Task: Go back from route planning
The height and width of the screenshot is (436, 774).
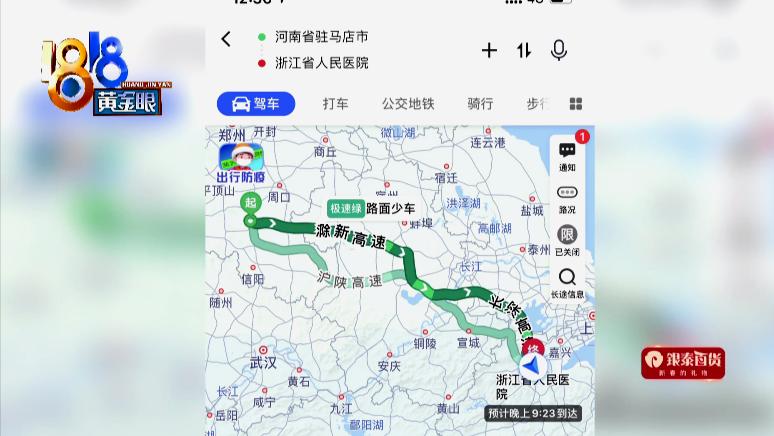Action: point(226,39)
